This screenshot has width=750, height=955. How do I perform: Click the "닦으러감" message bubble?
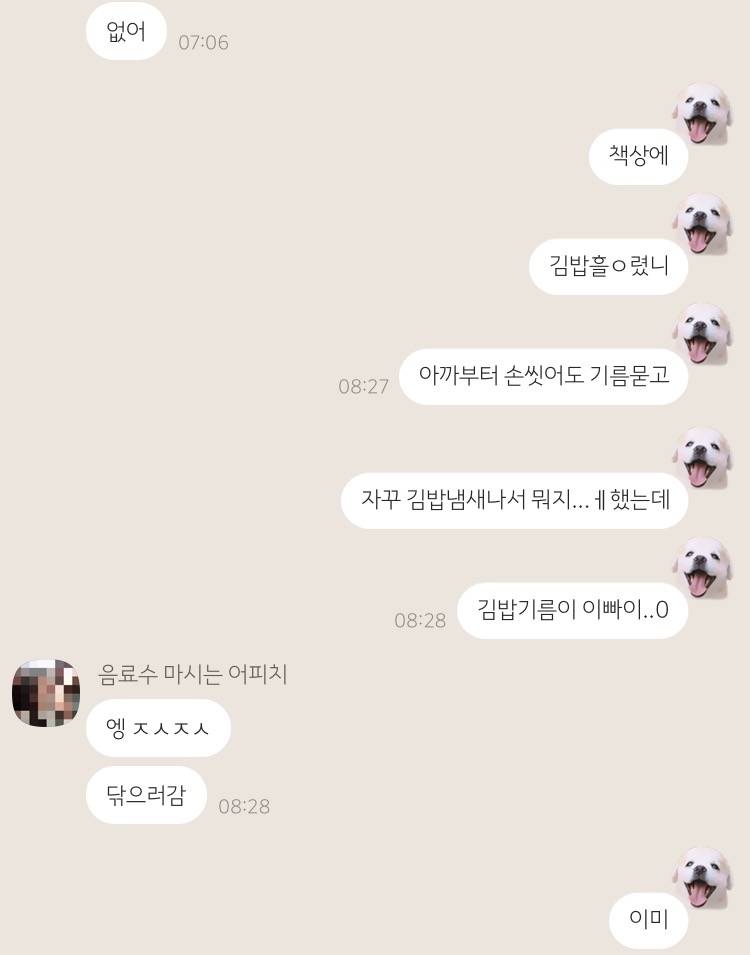146,792
